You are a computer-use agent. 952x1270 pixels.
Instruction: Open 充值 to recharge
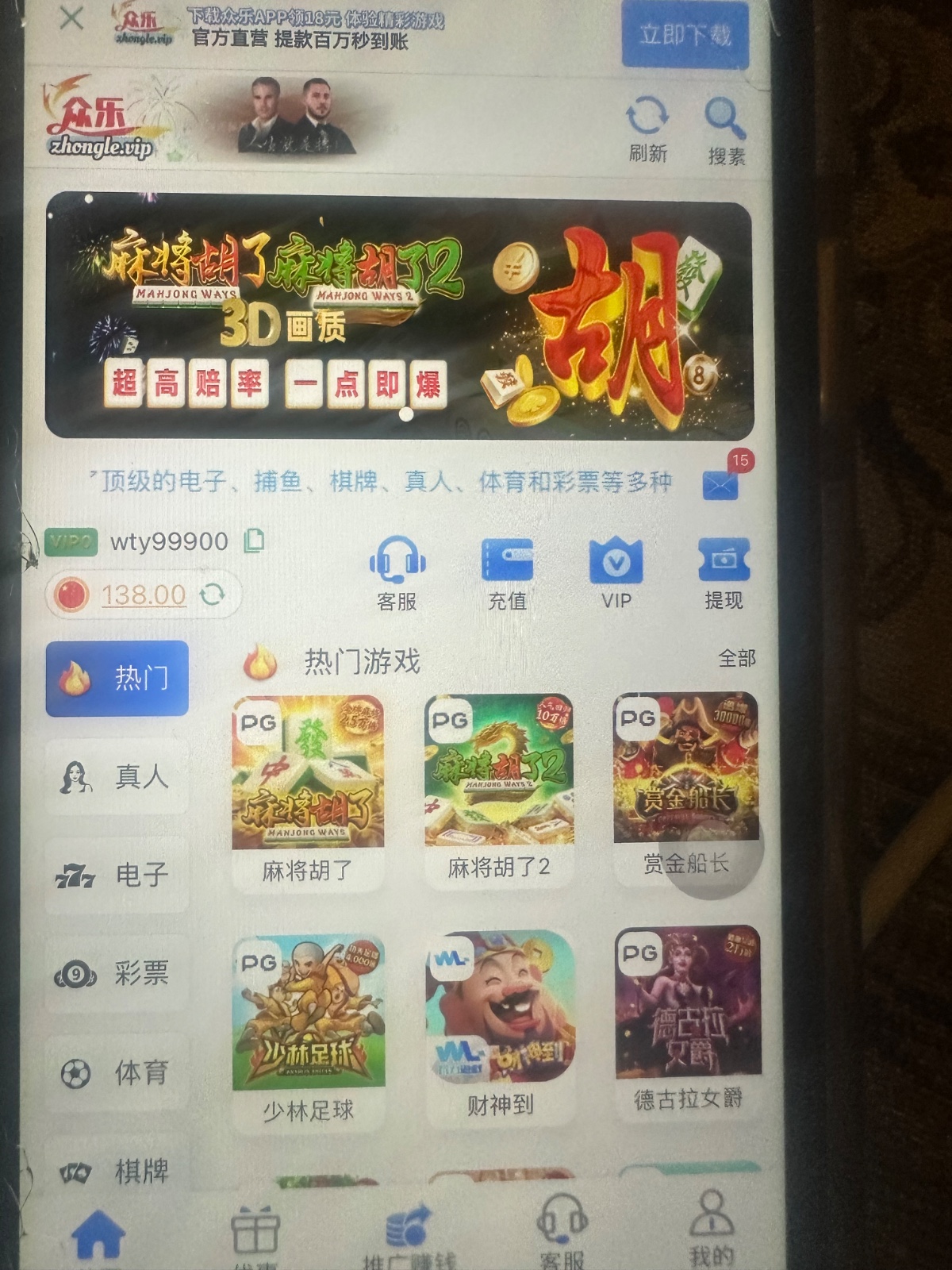[x=507, y=572]
